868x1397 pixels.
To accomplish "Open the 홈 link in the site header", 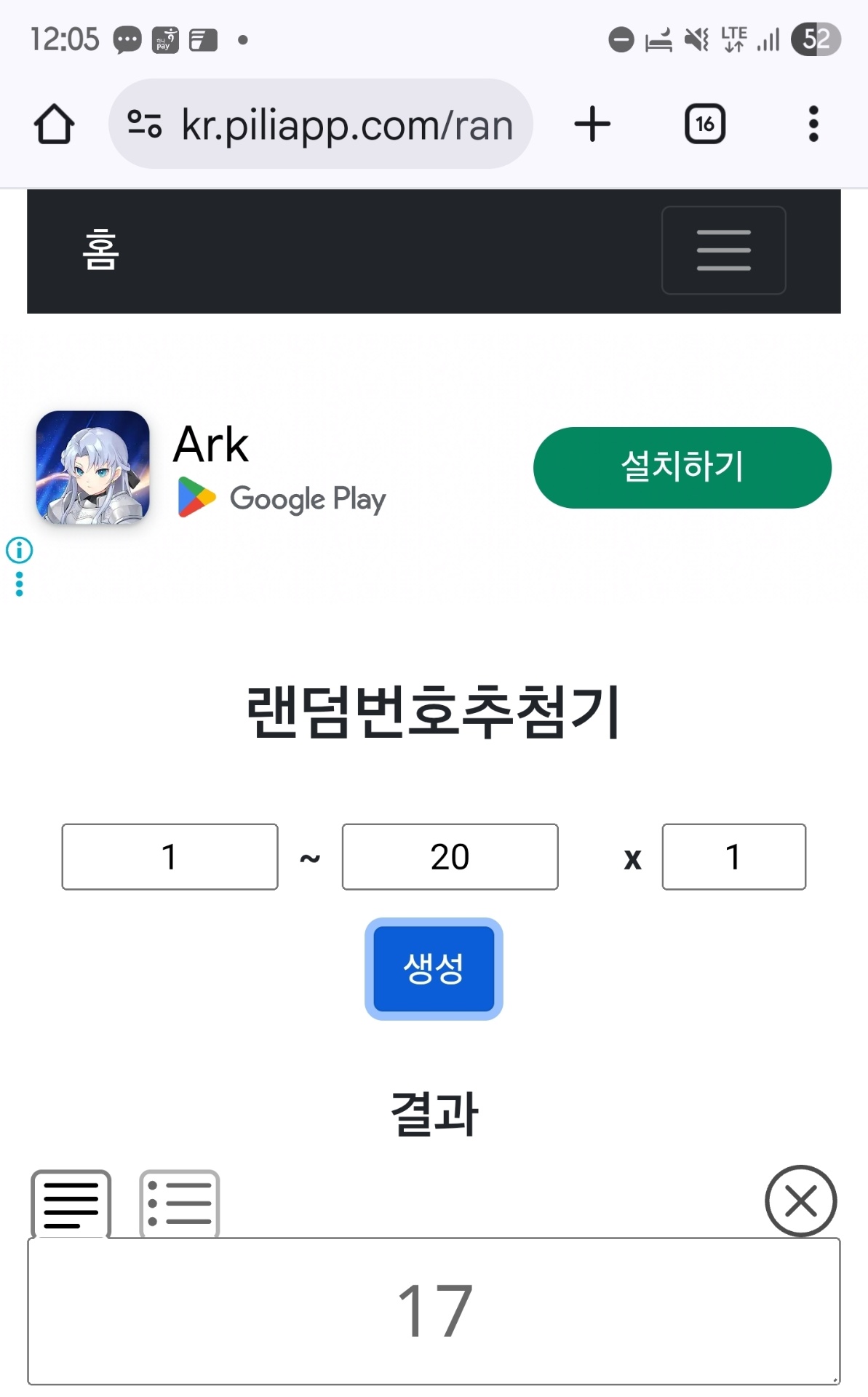I will point(100,250).
